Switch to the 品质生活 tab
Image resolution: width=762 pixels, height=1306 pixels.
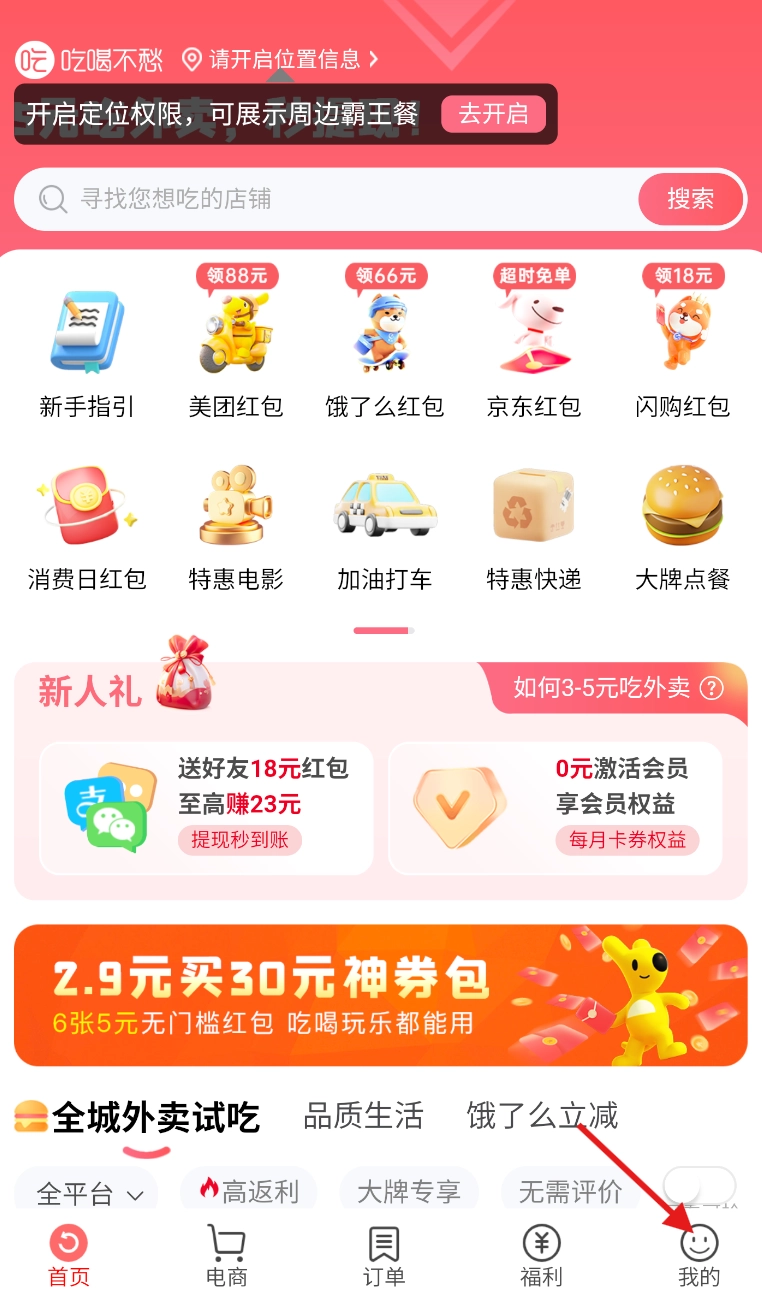click(x=363, y=1116)
